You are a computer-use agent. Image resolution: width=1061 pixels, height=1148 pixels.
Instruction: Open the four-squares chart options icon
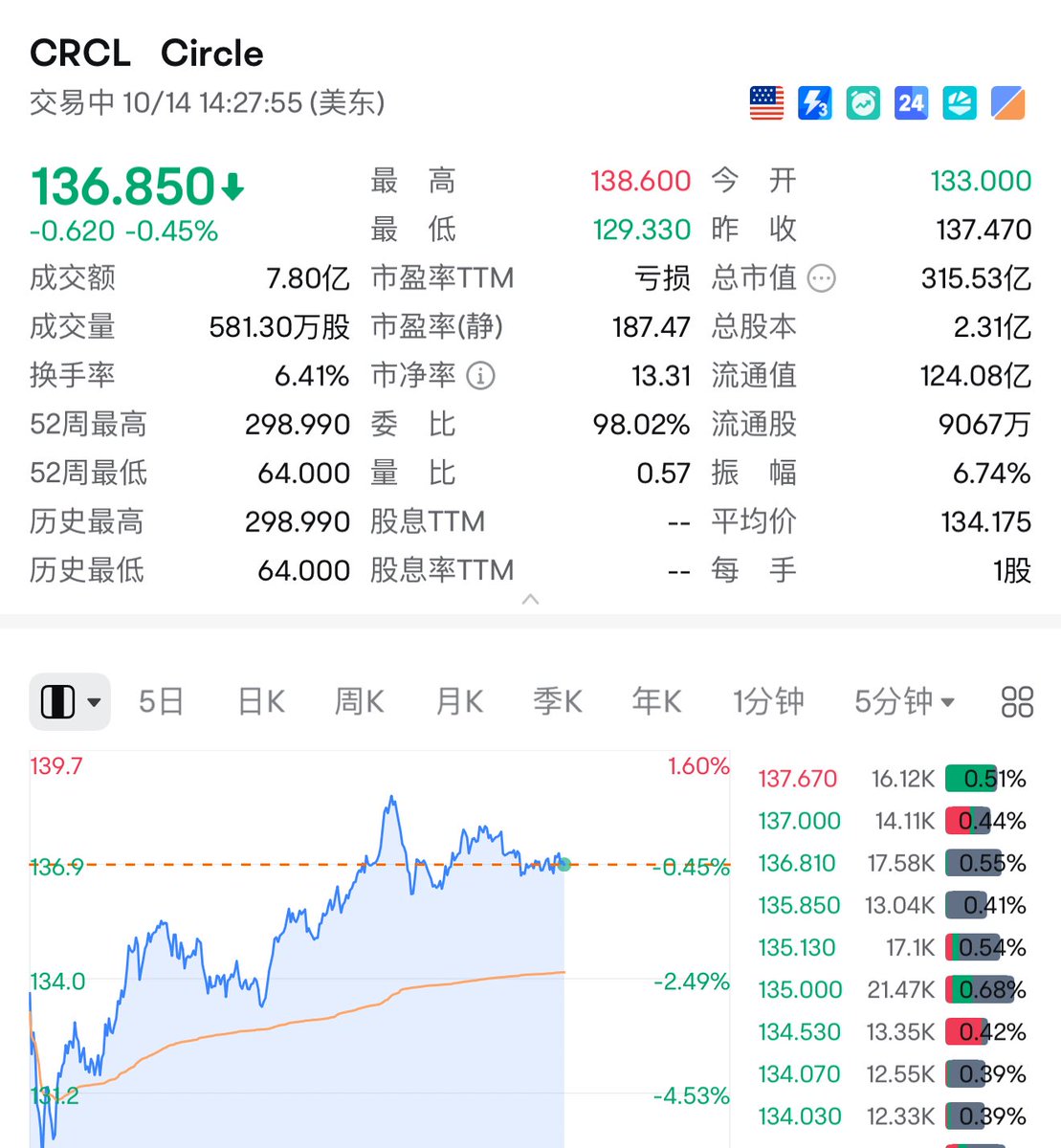[x=1017, y=701]
